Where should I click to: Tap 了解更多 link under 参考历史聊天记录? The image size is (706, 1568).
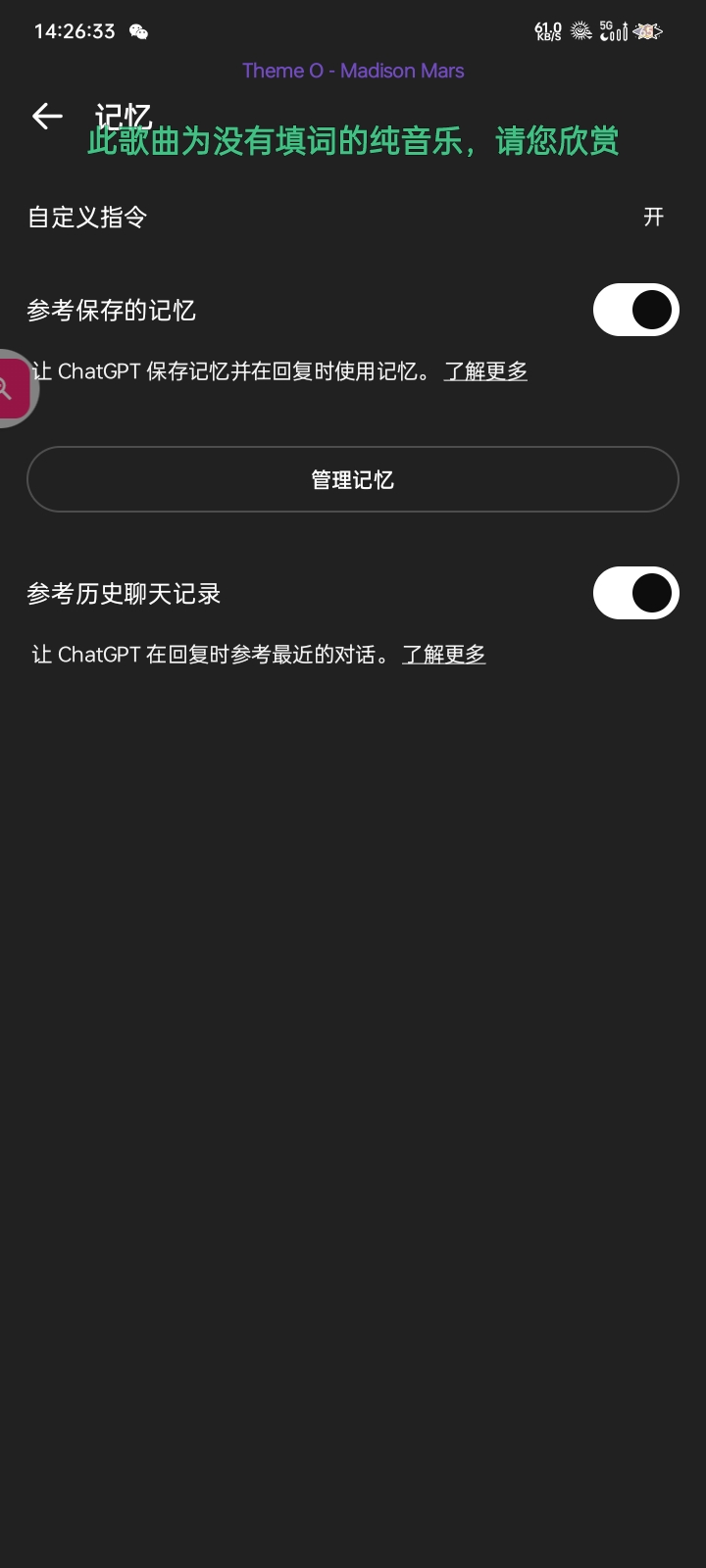444,655
